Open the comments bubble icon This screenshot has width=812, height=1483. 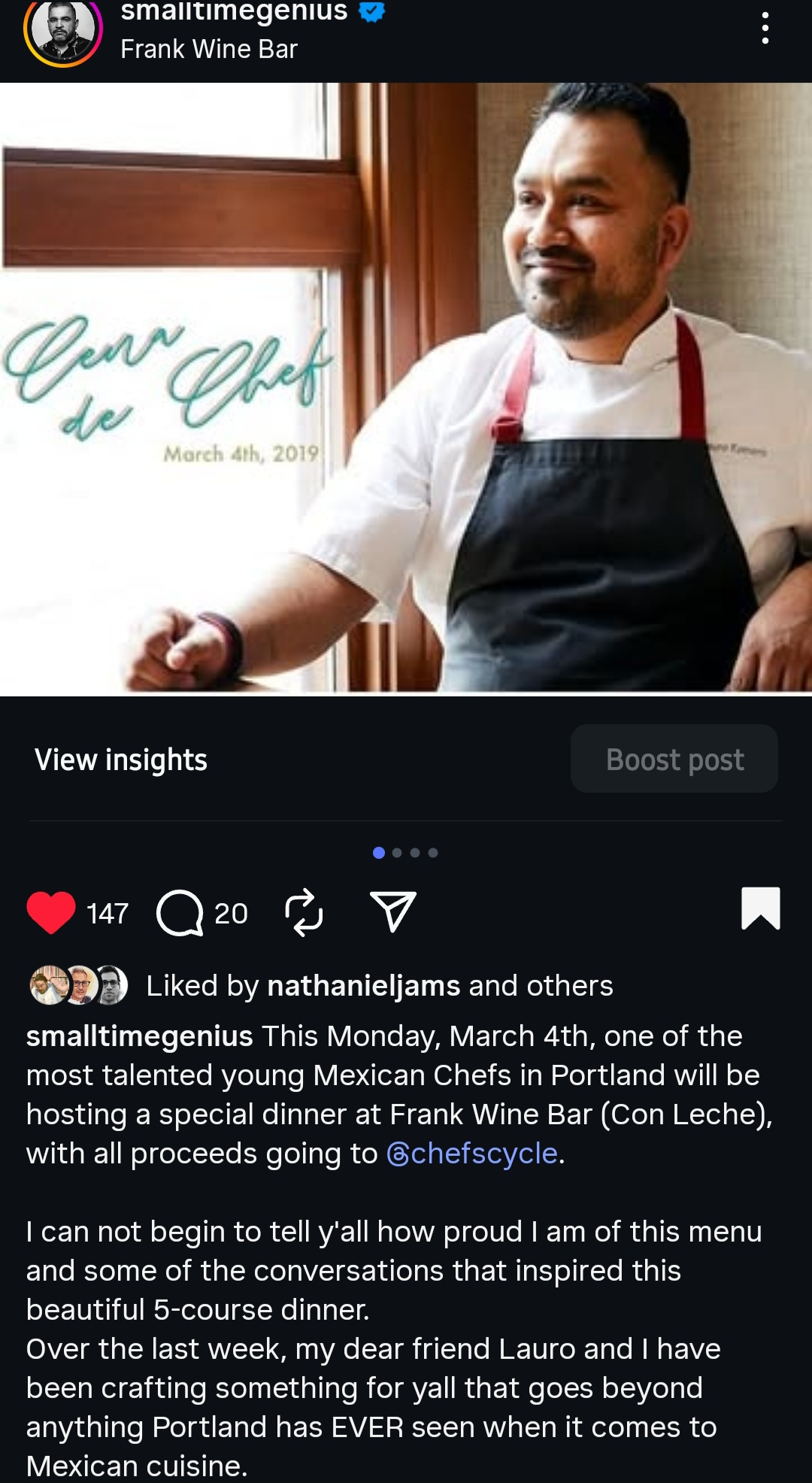(x=180, y=913)
